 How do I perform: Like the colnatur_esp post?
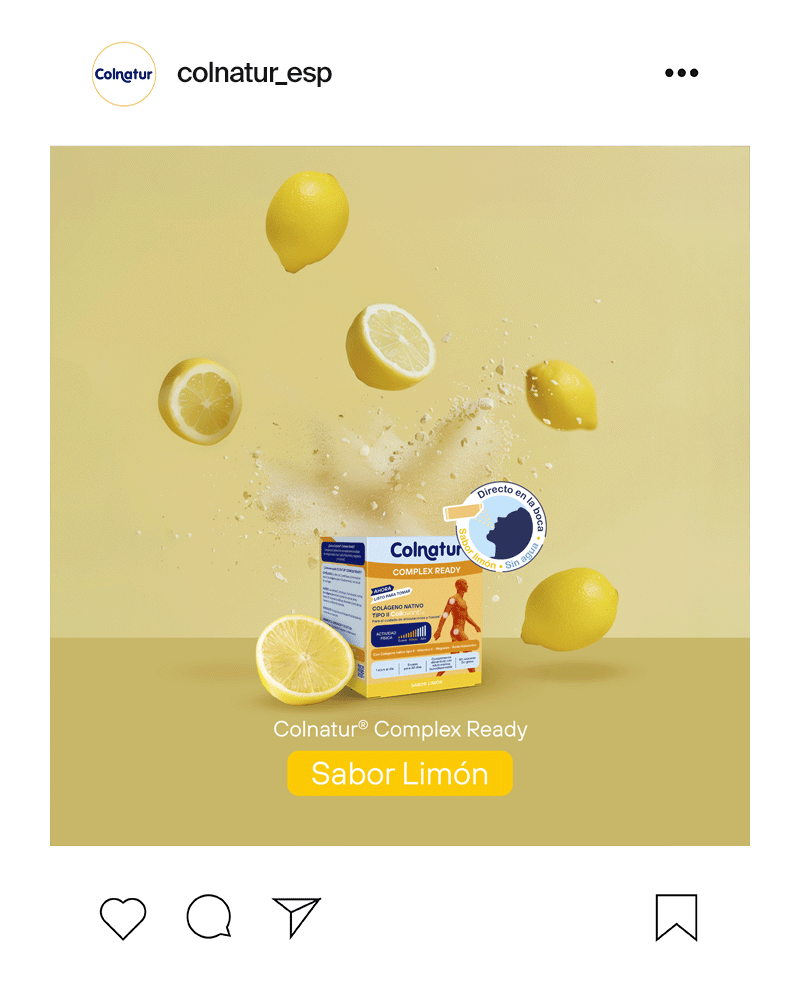(x=123, y=917)
